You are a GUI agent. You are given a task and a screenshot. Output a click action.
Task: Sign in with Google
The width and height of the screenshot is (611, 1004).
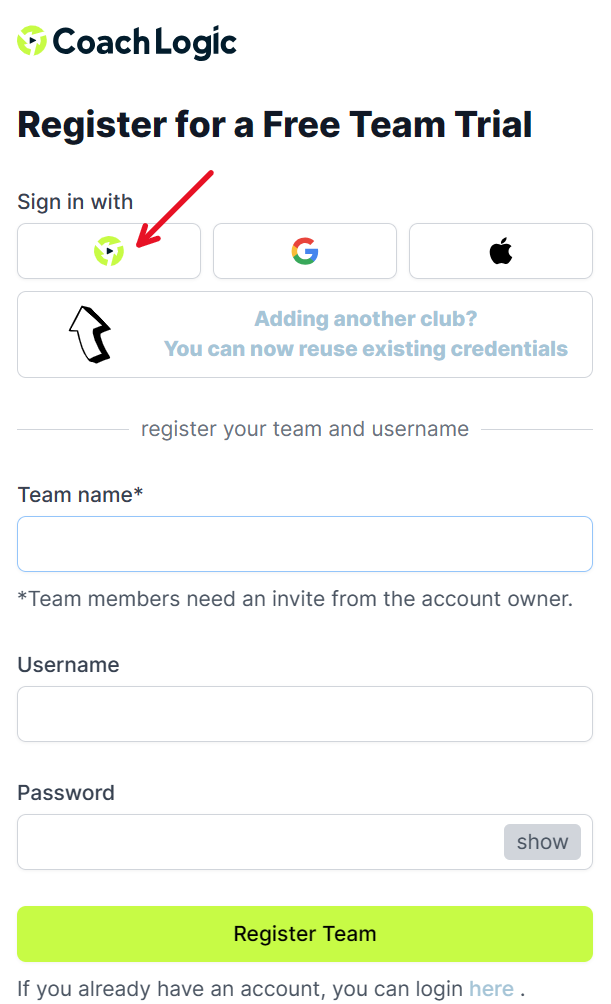(305, 251)
